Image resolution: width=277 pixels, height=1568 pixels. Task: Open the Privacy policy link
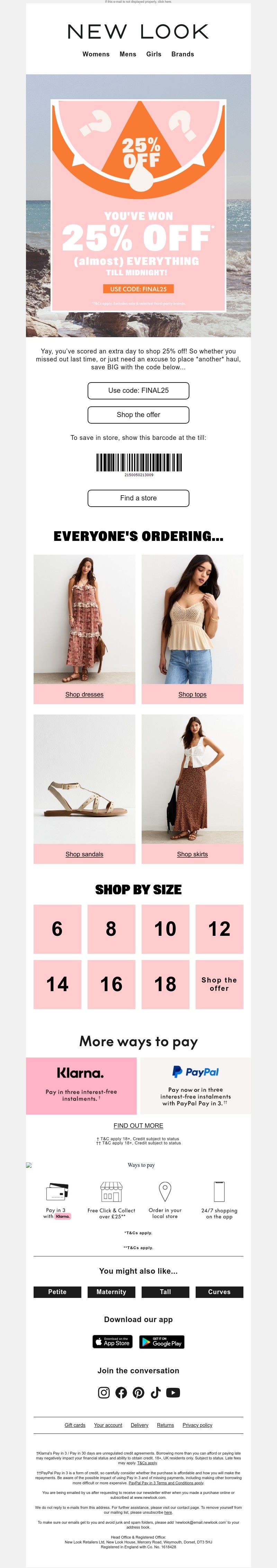point(197,1425)
